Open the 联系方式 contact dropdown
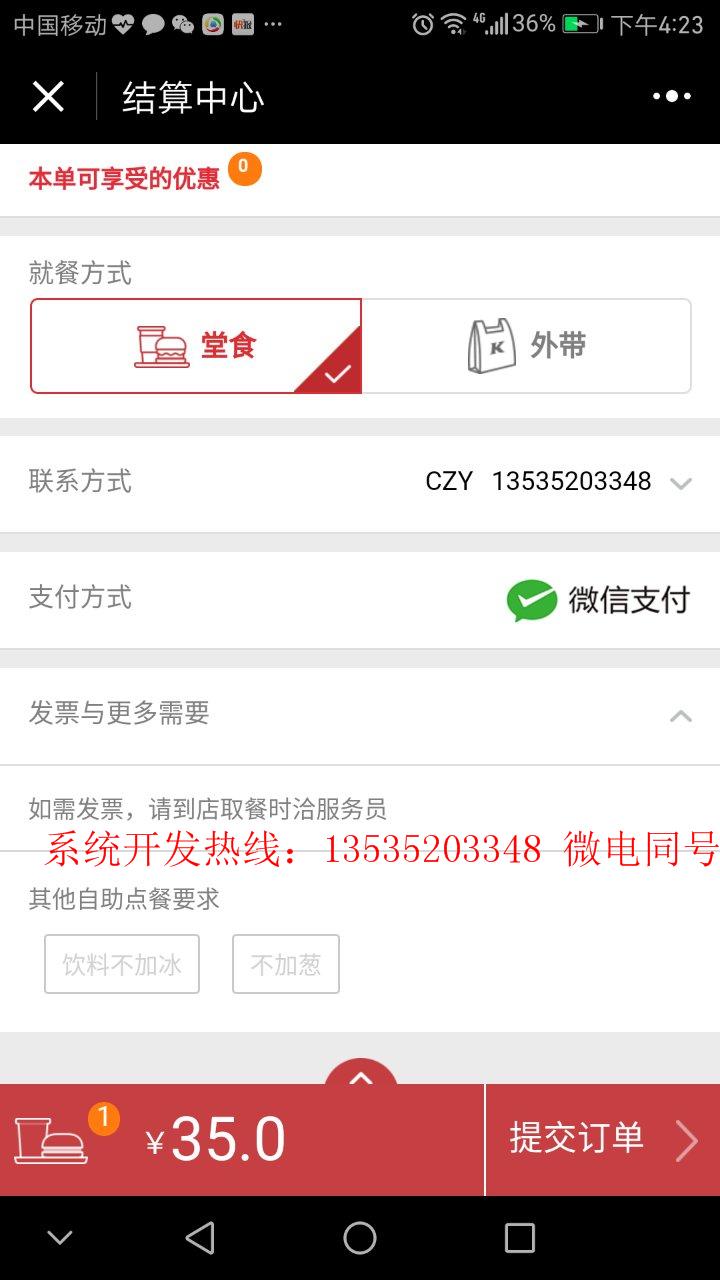720x1280 pixels. (x=681, y=482)
